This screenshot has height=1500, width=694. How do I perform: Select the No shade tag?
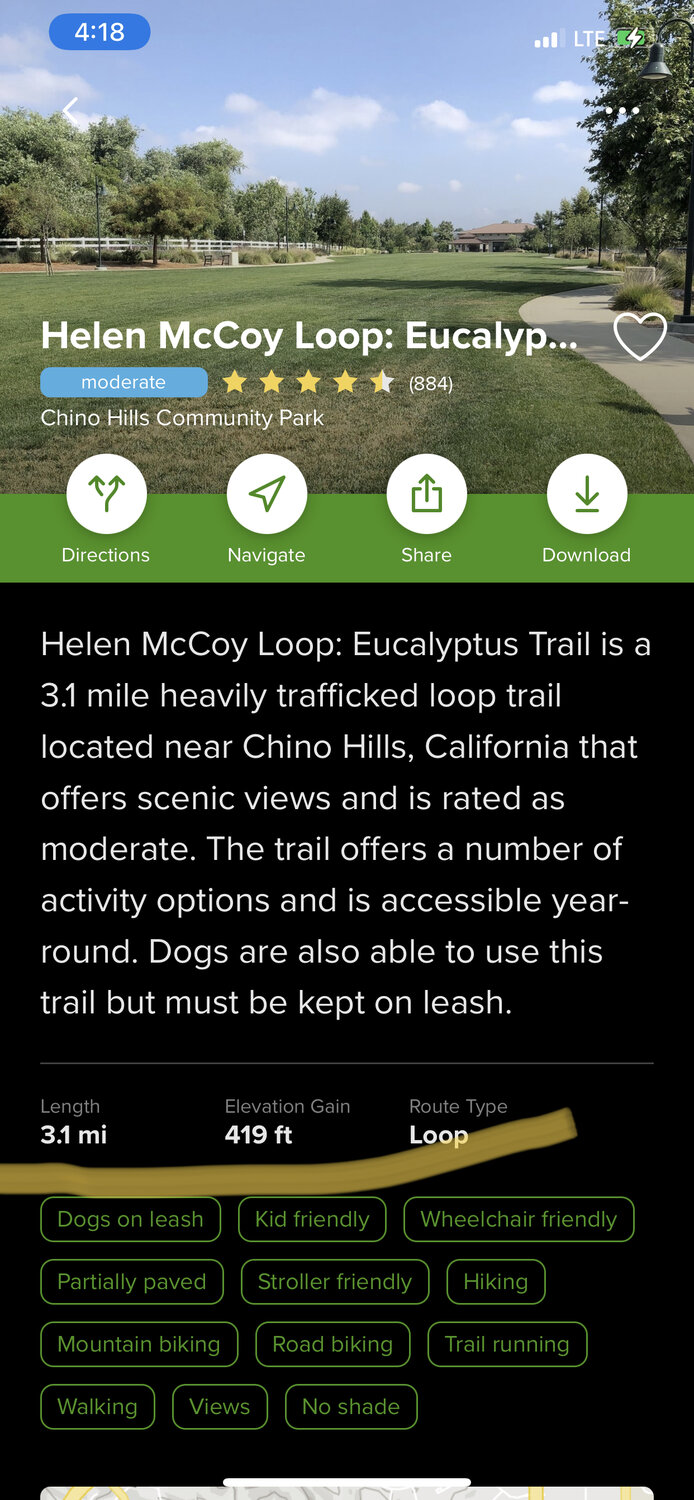tap(351, 1406)
